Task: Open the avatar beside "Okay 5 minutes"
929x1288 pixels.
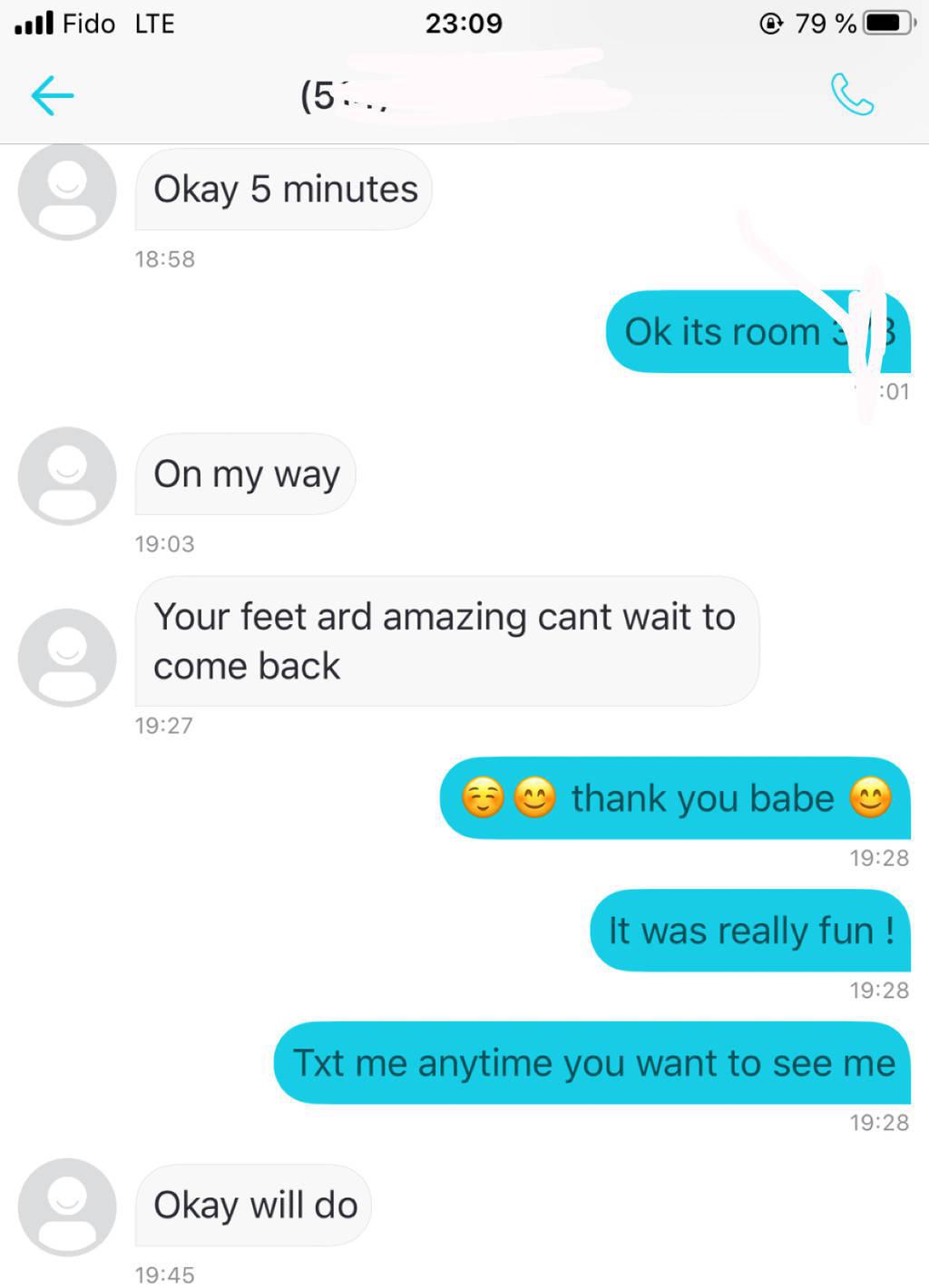Action: 67,190
